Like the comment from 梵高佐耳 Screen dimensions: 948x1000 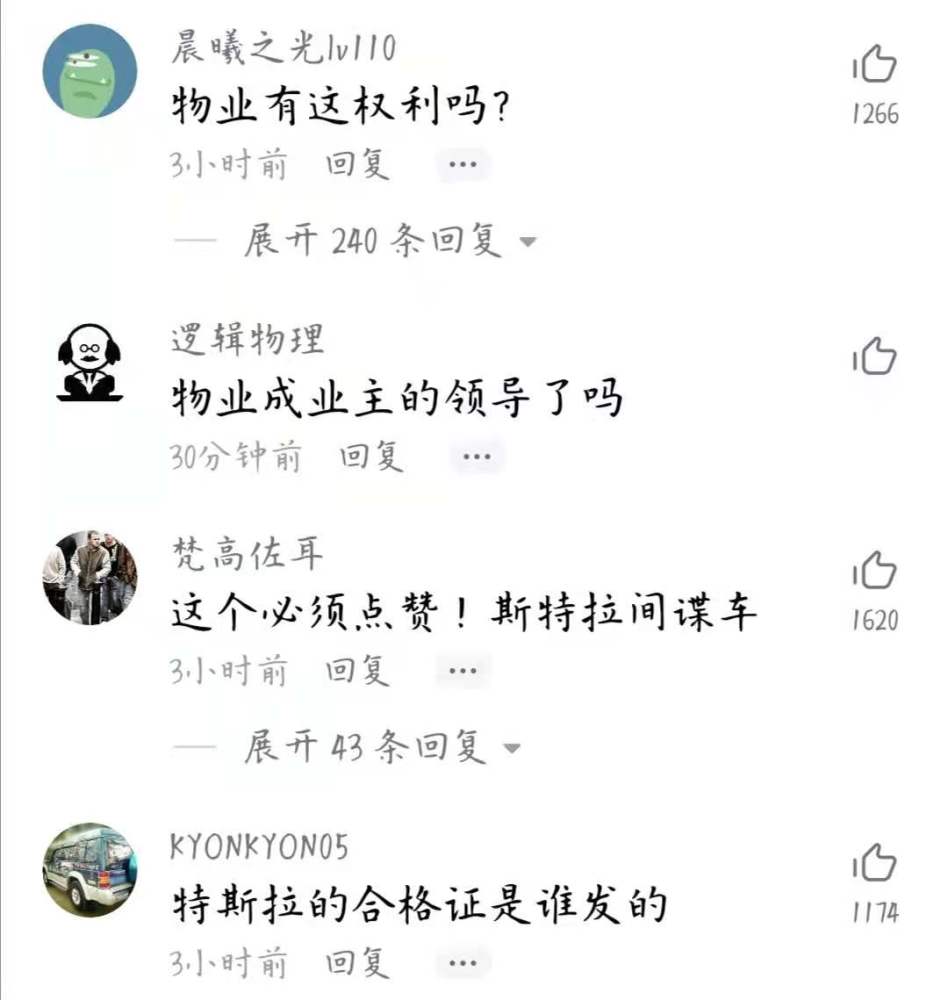[875, 573]
